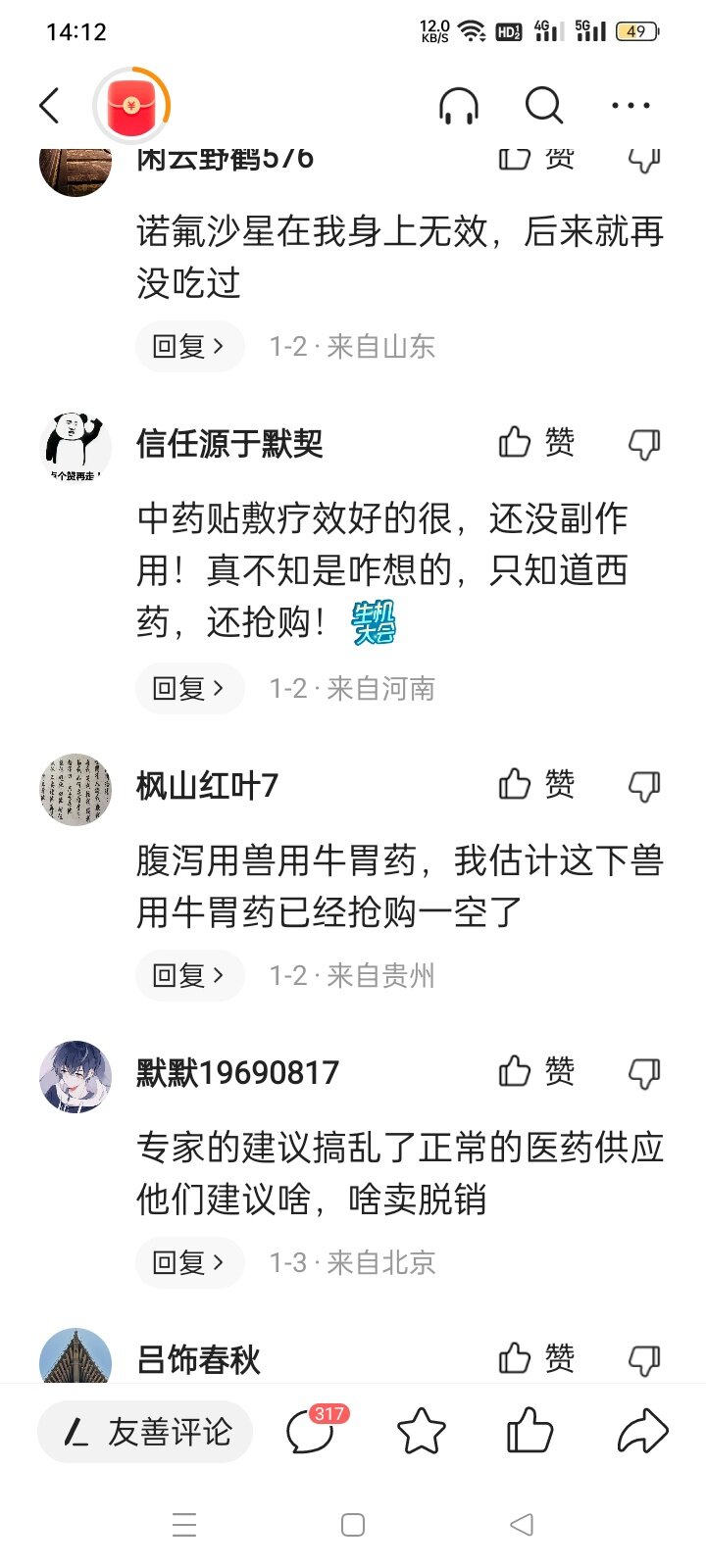Open the comments icon showing 317
This screenshot has height=1568, width=706.
point(312,1431)
